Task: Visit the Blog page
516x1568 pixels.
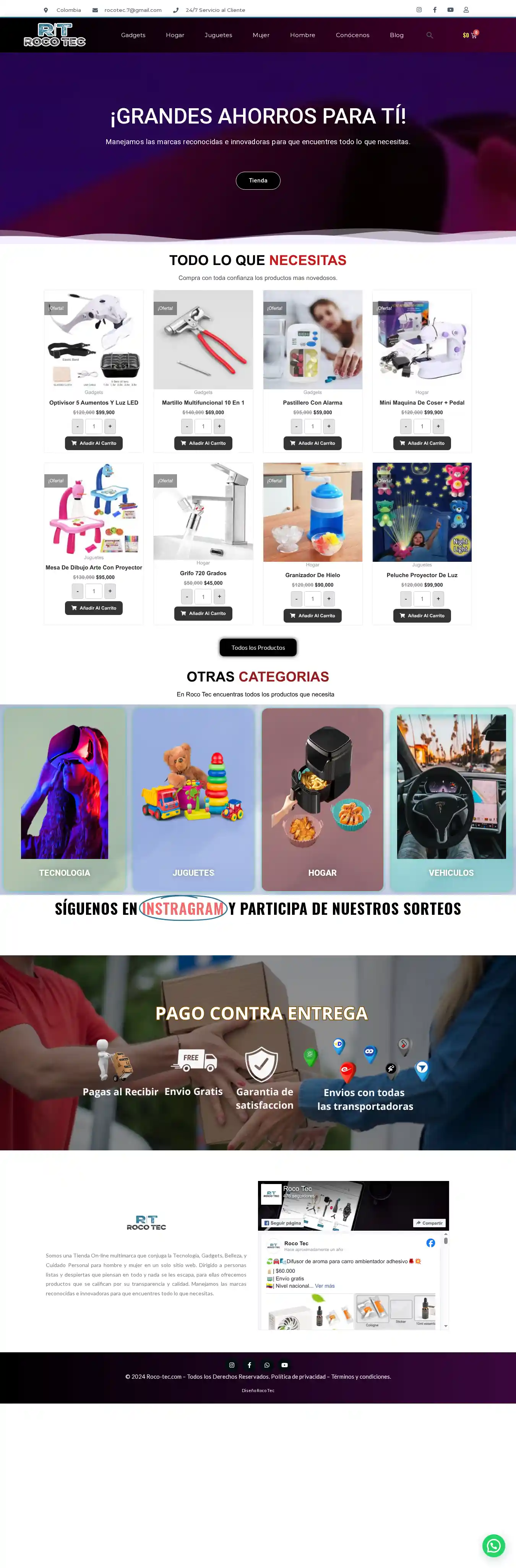Action: tap(397, 35)
